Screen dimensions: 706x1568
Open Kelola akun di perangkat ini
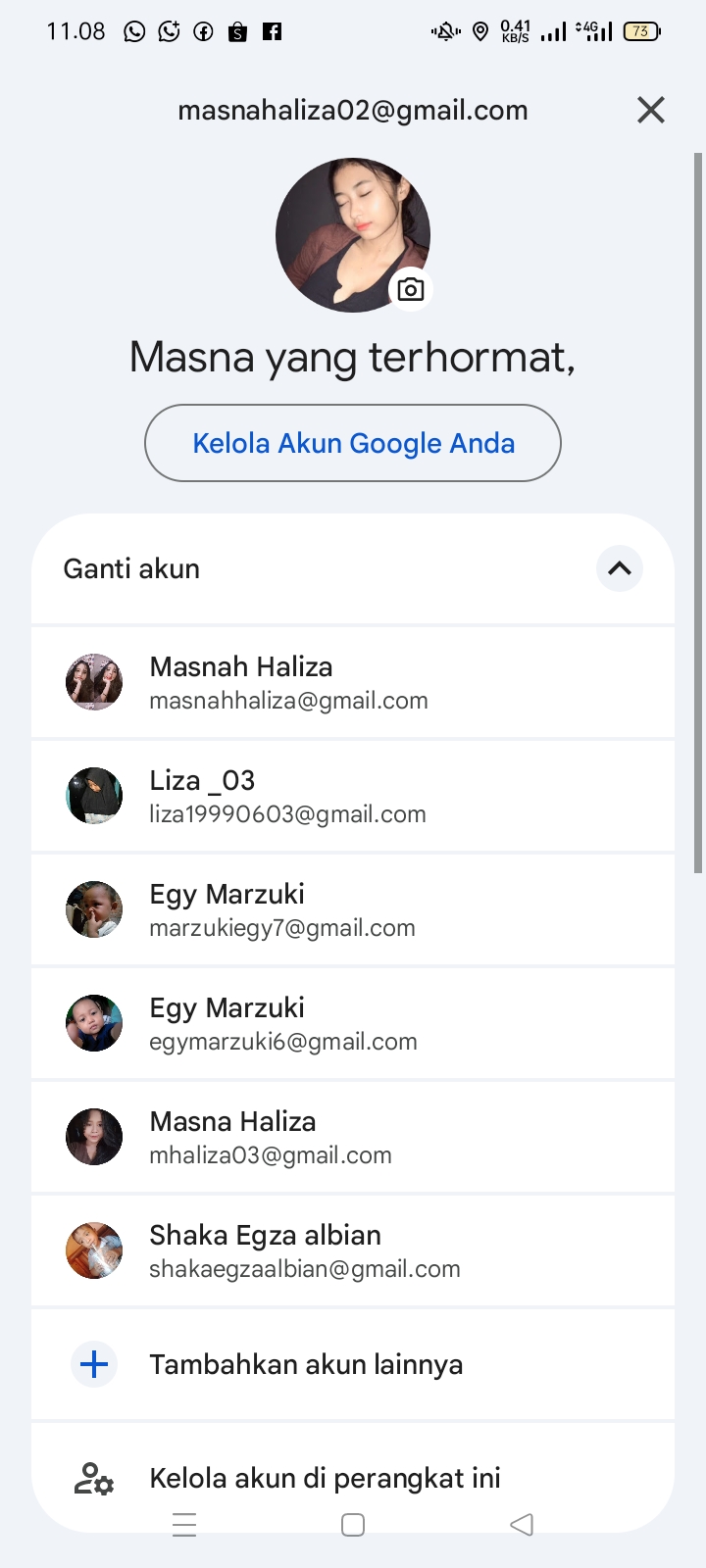(x=353, y=1478)
